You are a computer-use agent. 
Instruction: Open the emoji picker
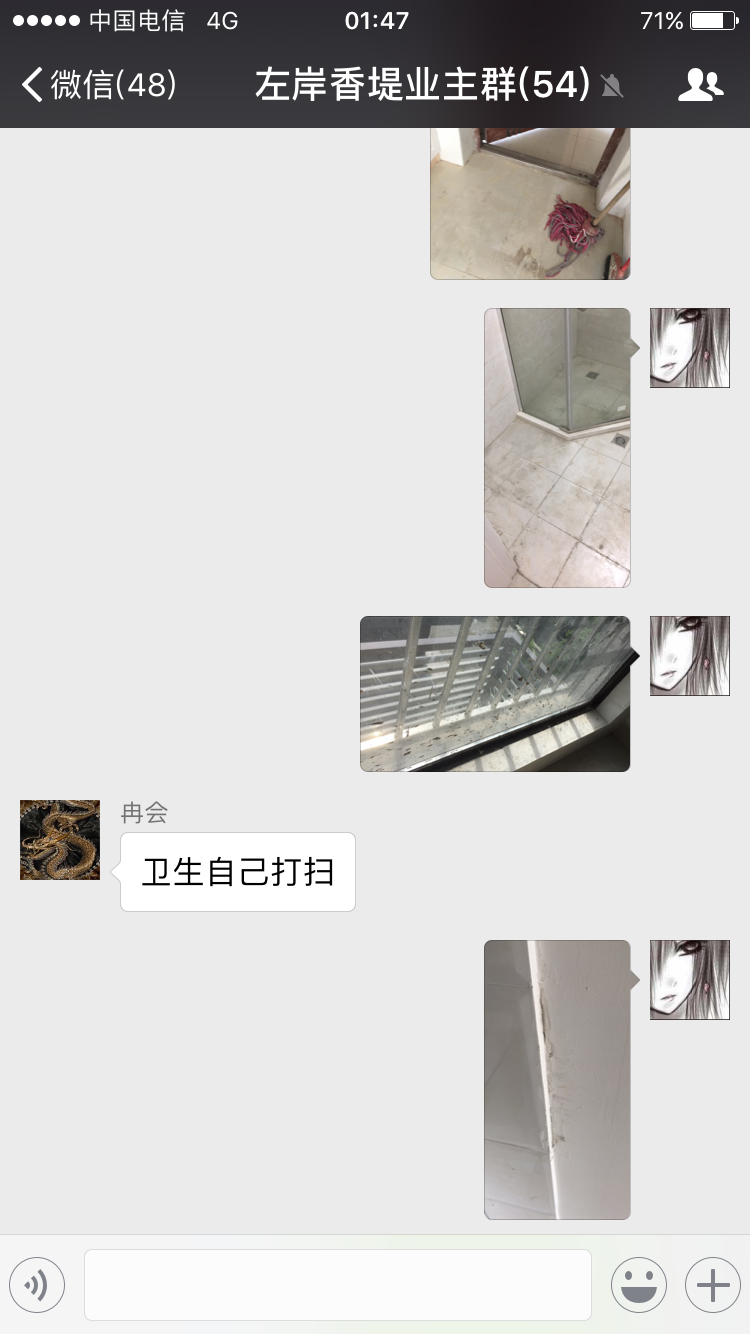pyautogui.click(x=638, y=1285)
